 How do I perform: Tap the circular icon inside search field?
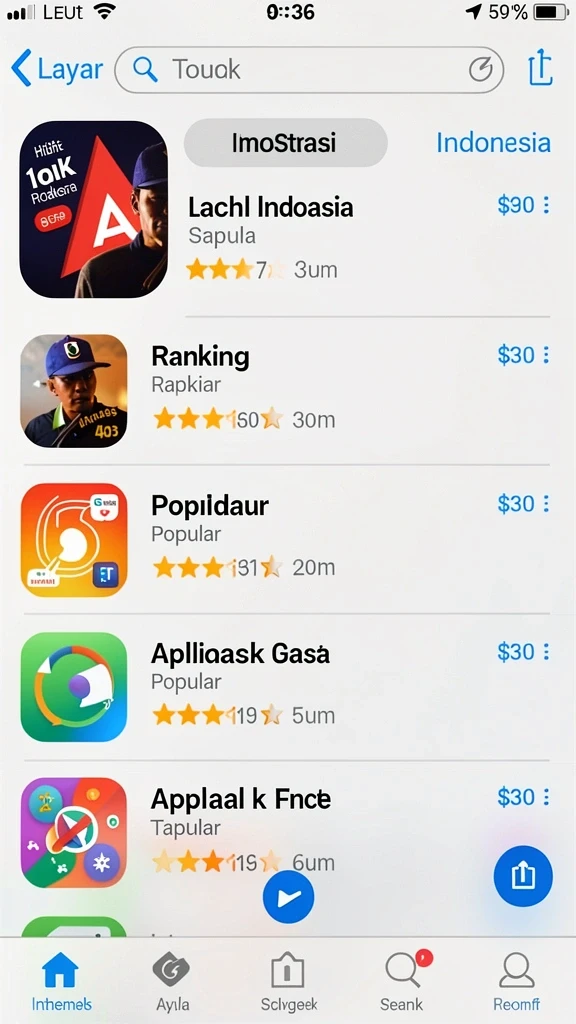[x=481, y=69]
